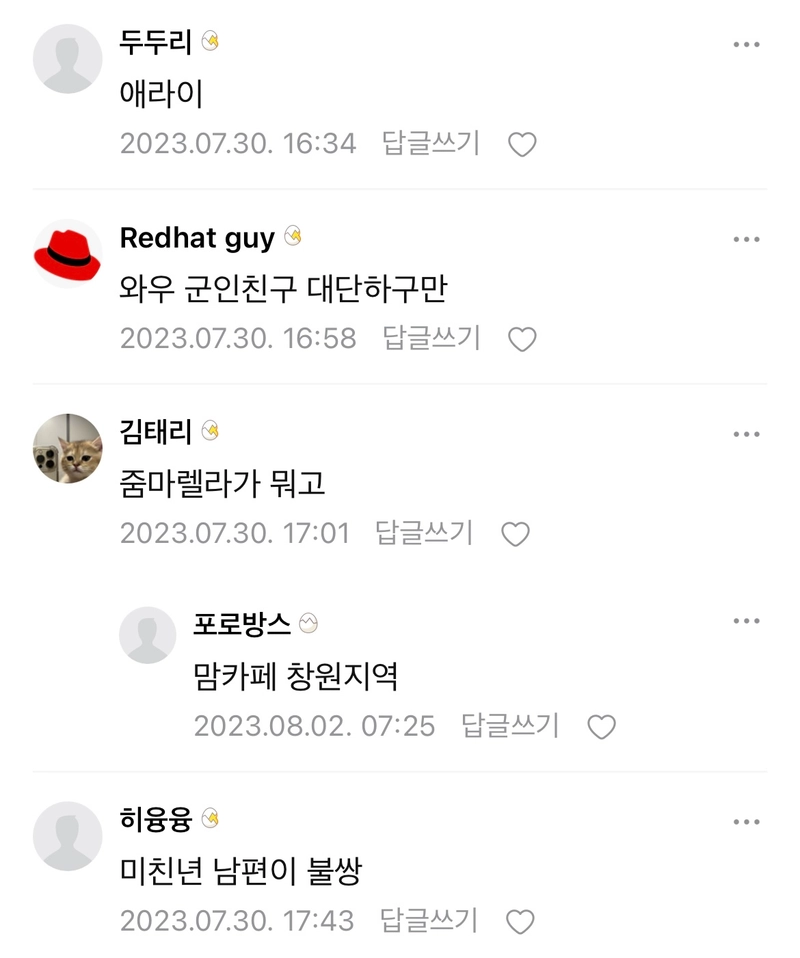Show options menu for 김태리's comment

747,434
